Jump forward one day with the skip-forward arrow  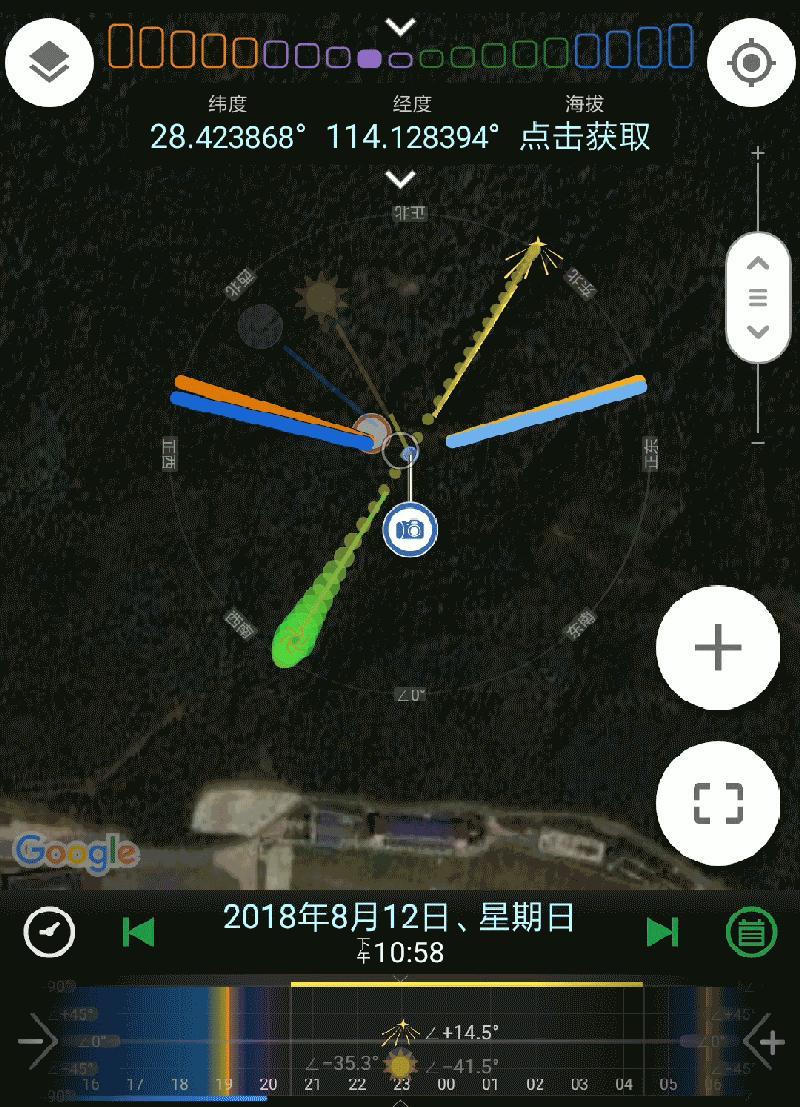click(x=663, y=930)
